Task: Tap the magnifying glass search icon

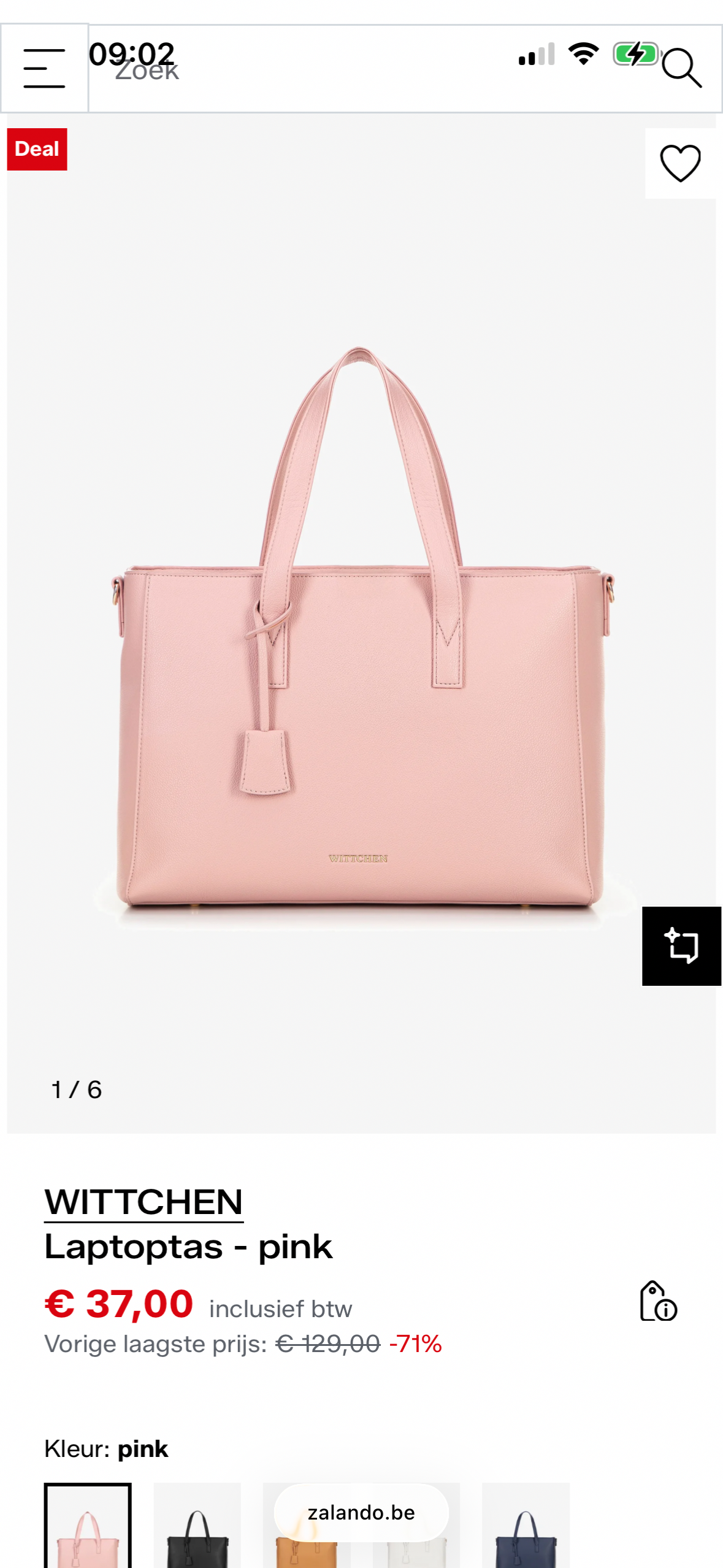Action: tap(681, 68)
